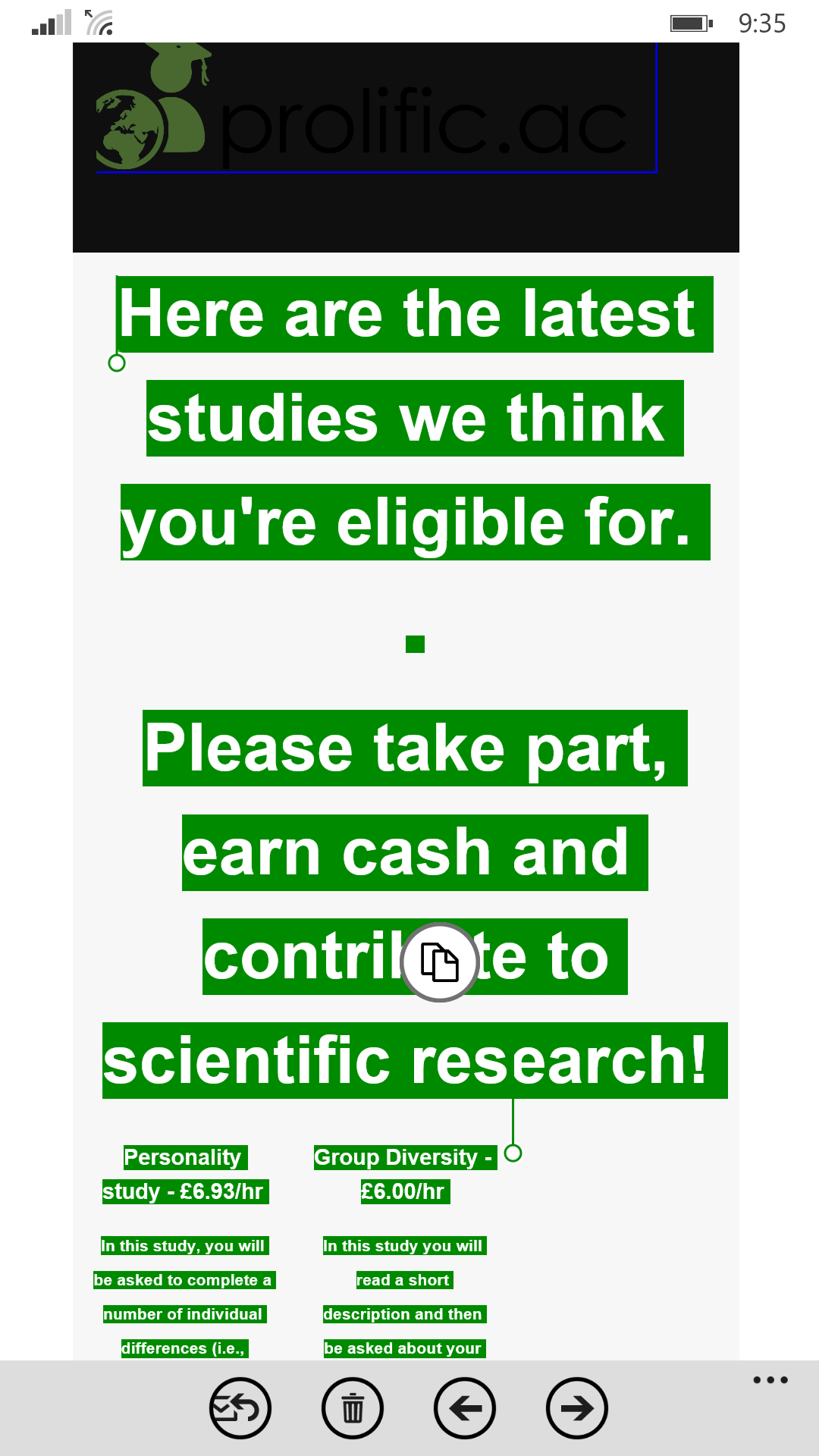Copy the selected text

439,962
